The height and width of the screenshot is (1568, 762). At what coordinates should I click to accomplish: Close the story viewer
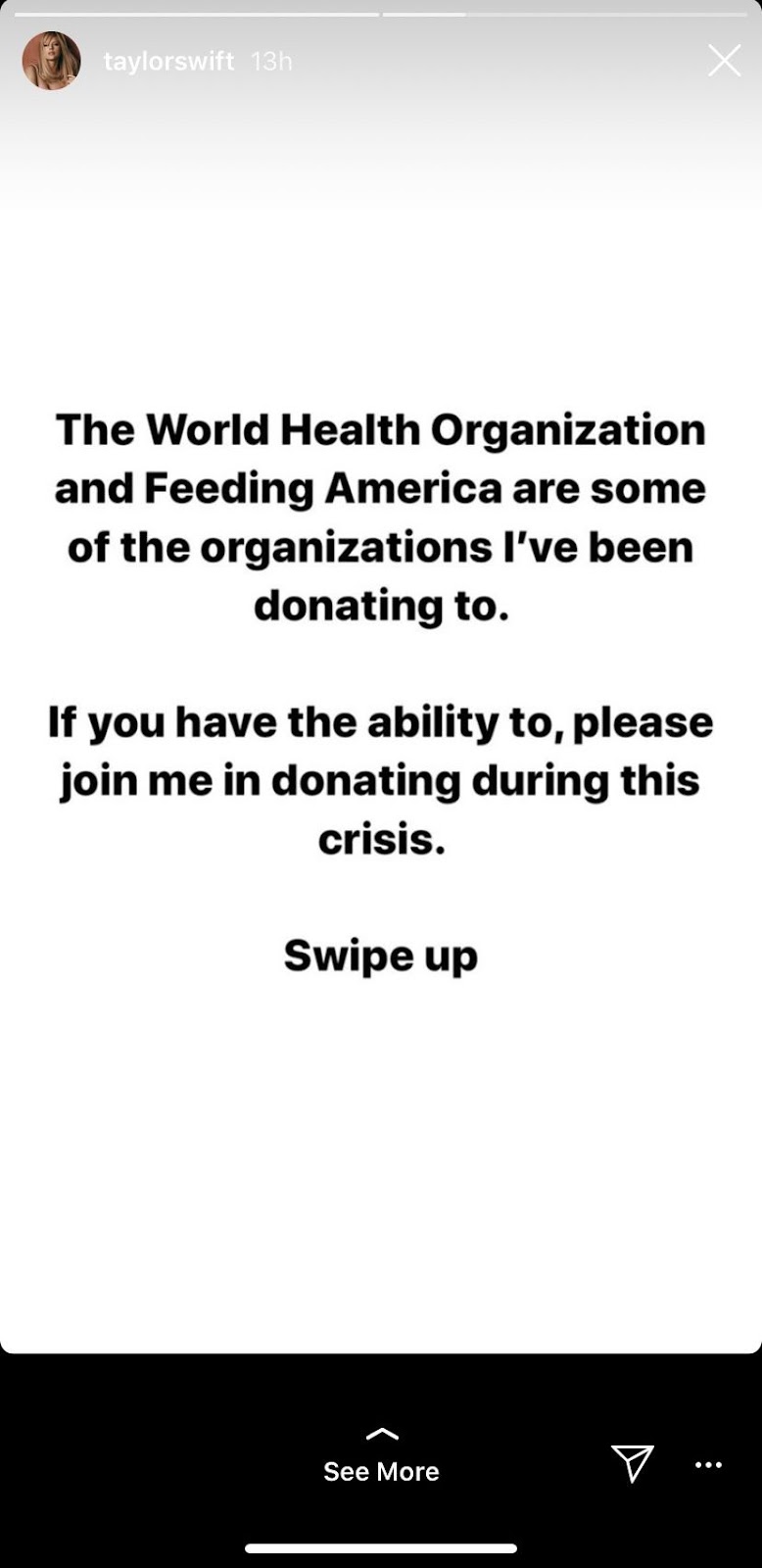pos(724,61)
